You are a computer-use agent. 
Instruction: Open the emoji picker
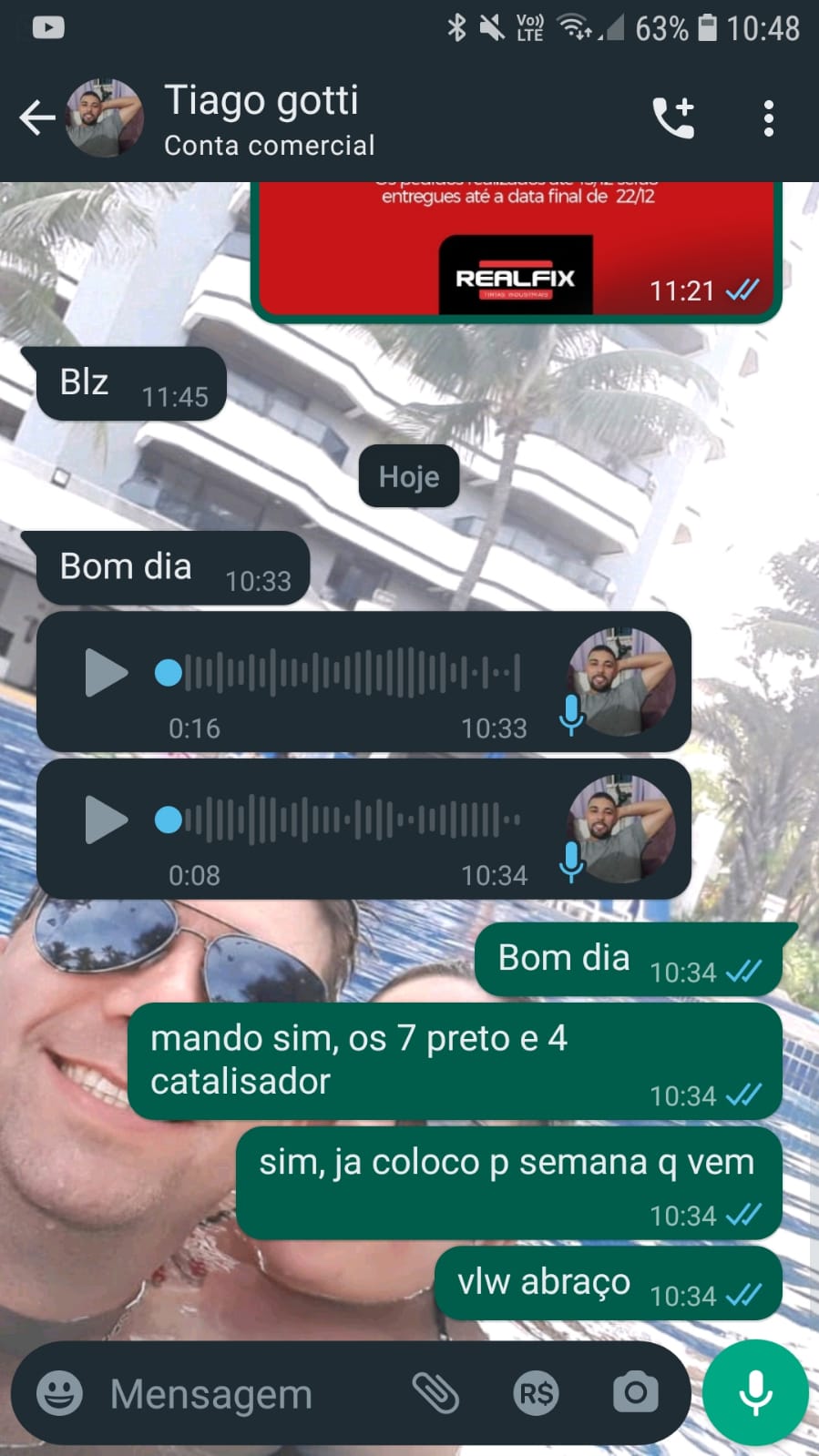click(59, 1393)
